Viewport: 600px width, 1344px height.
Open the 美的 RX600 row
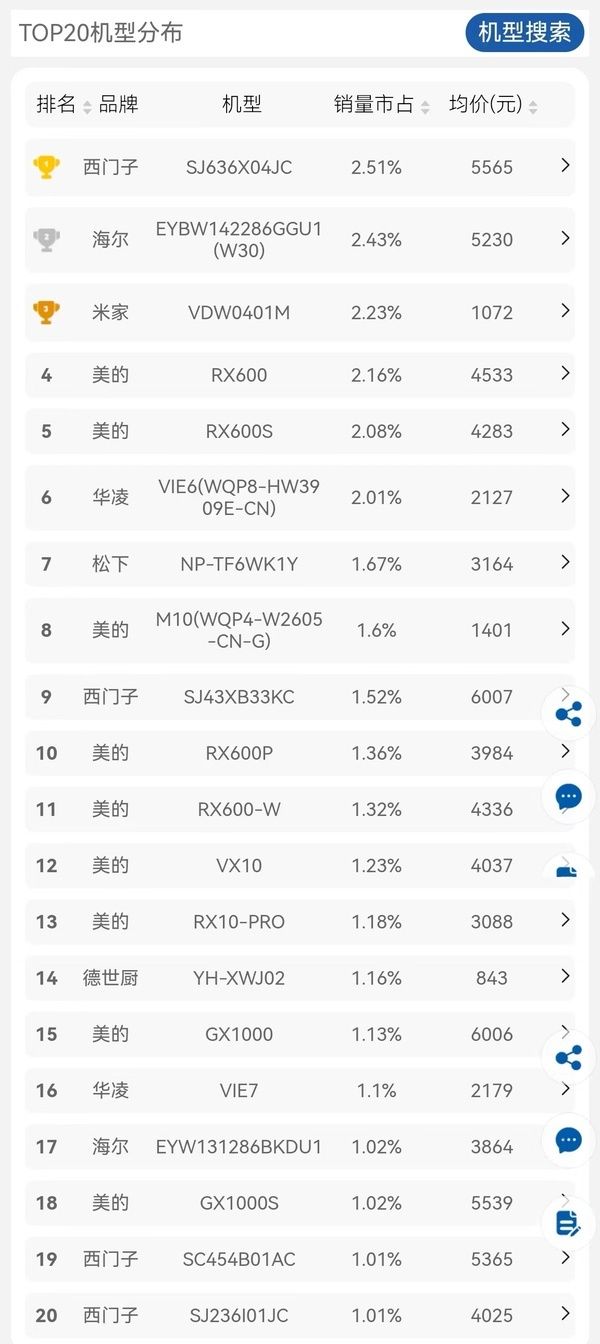(300, 375)
